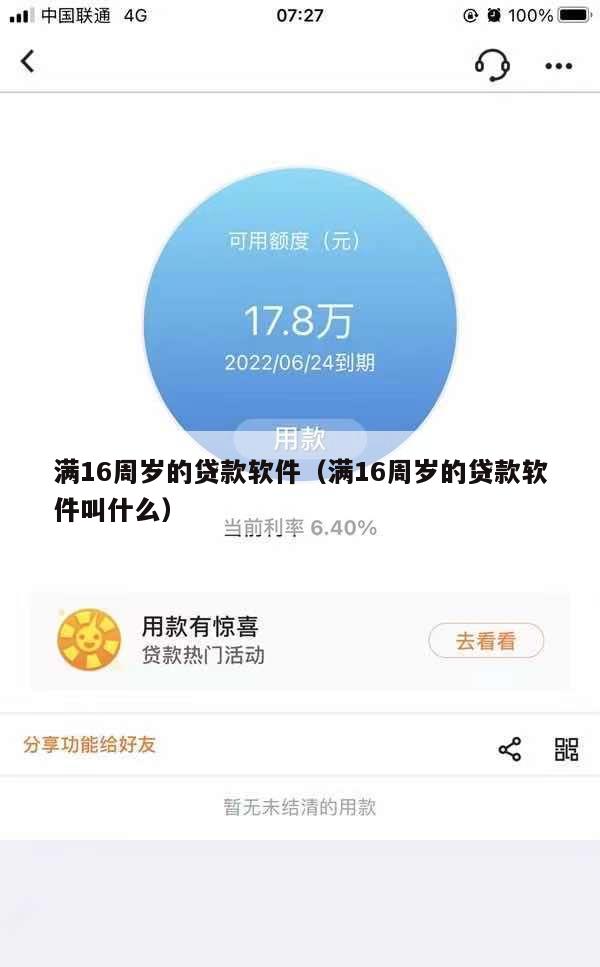600x967 pixels.
Task: Go back using the top-left arrow
Action: coord(28,61)
